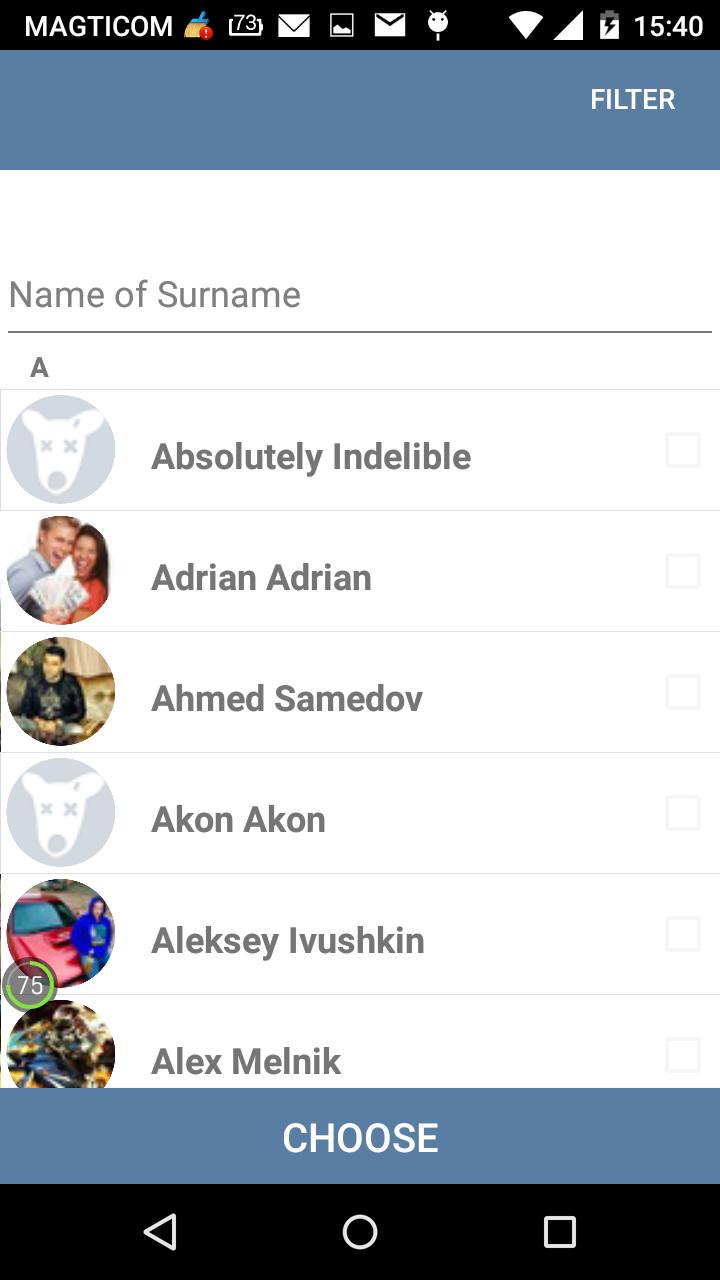Check the box next to Akon Akon

(x=683, y=813)
